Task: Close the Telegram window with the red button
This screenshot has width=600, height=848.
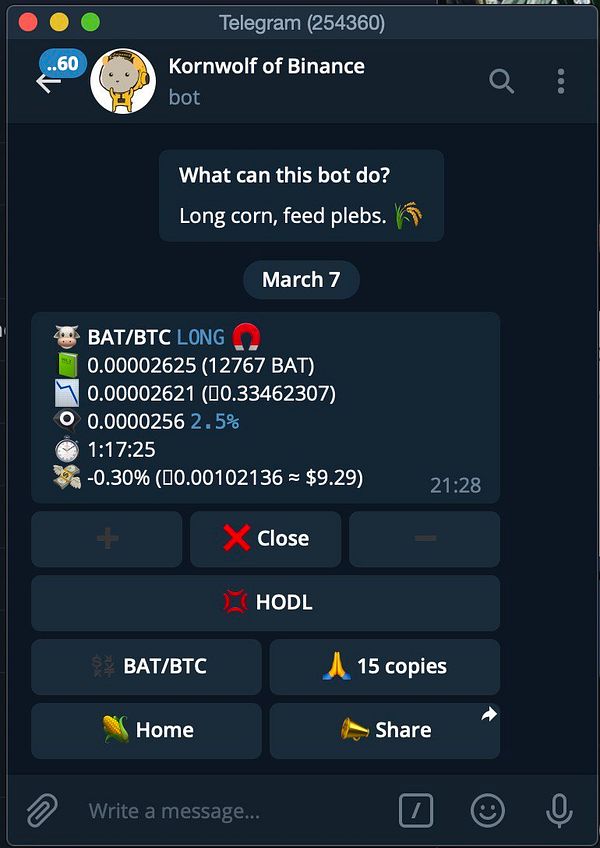Action: pyautogui.click(x=27, y=21)
